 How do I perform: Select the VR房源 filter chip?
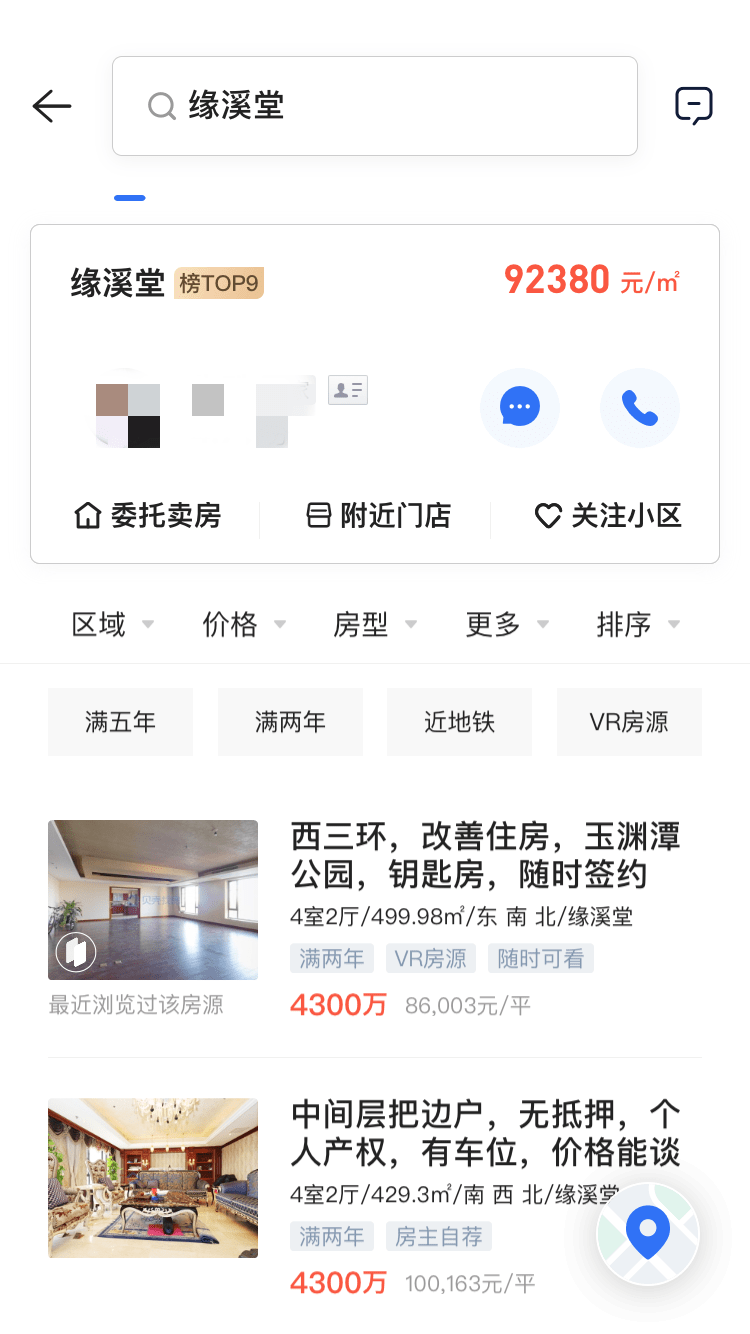point(629,722)
